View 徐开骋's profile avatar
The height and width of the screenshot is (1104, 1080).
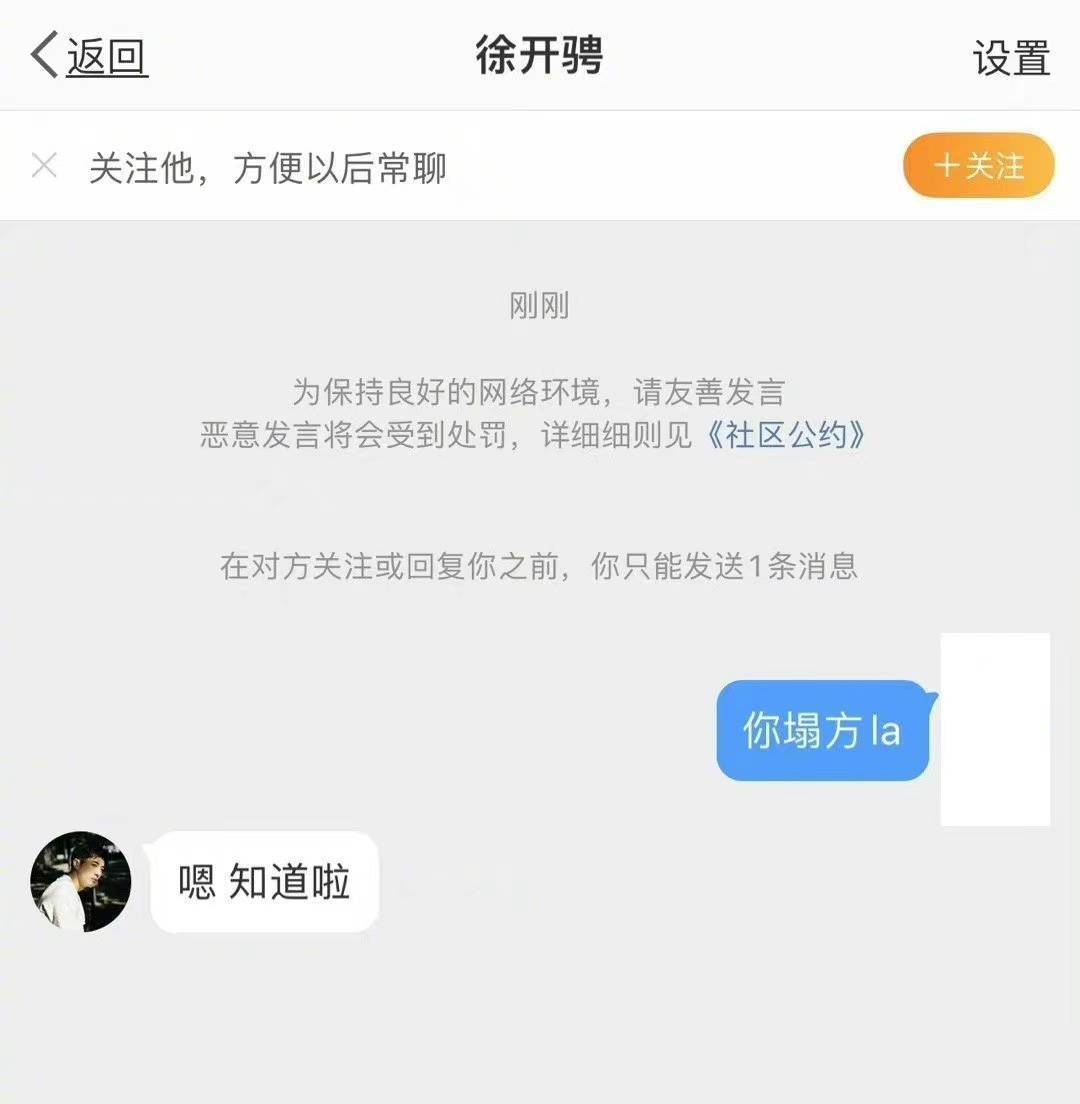coord(81,881)
